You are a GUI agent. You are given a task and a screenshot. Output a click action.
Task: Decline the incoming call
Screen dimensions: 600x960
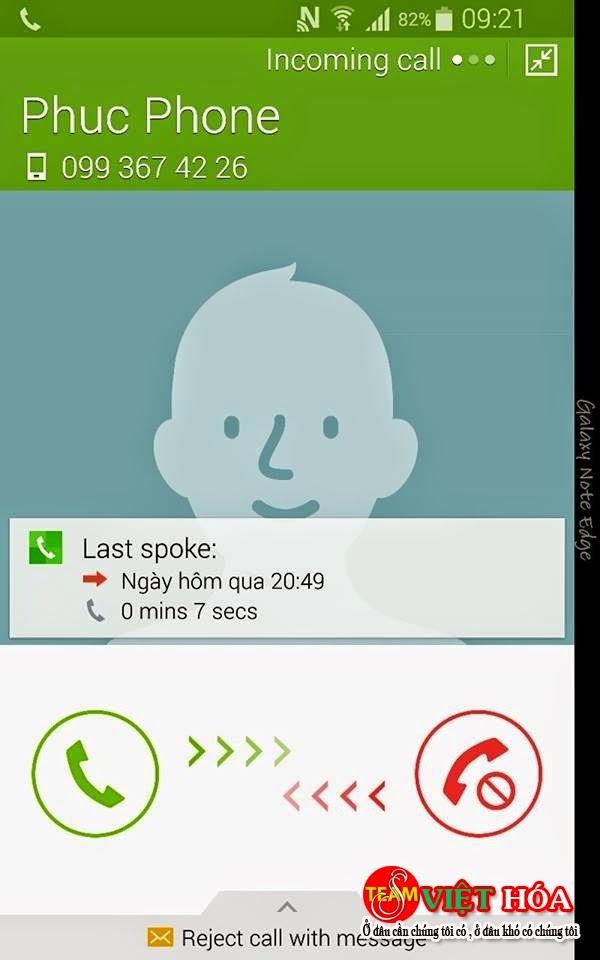(479, 773)
